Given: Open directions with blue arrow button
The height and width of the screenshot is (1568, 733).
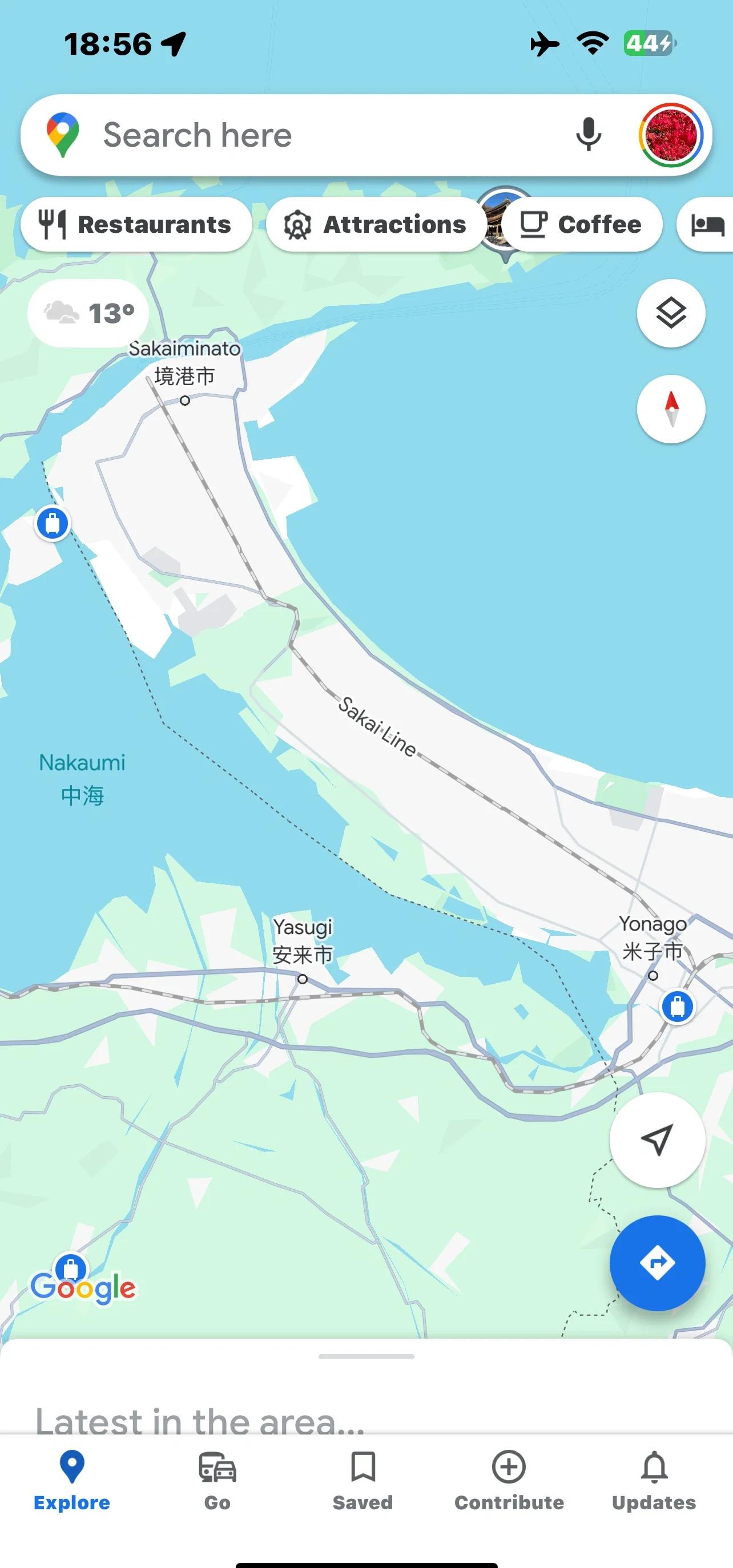Looking at the screenshot, I should point(657,1262).
